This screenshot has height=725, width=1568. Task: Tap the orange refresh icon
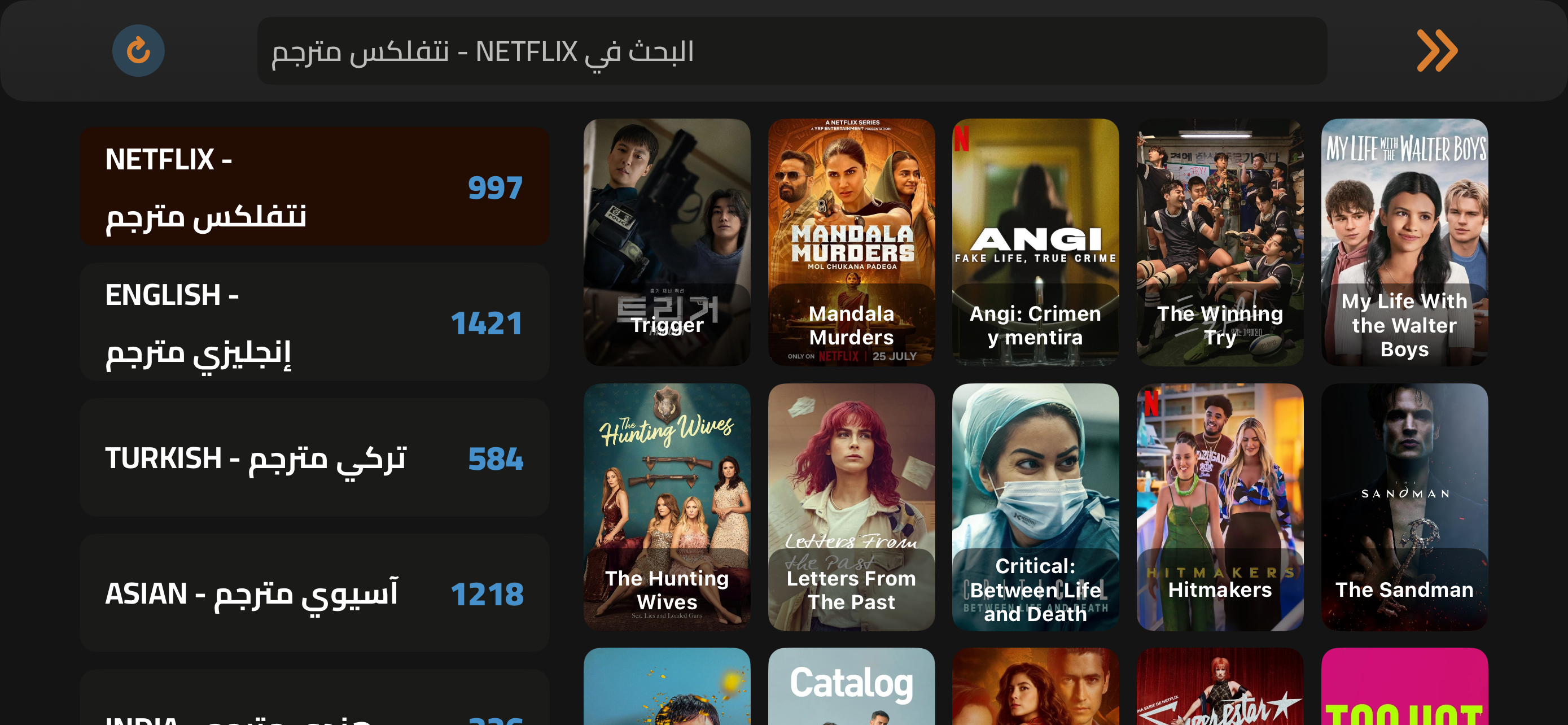tap(138, 50)
